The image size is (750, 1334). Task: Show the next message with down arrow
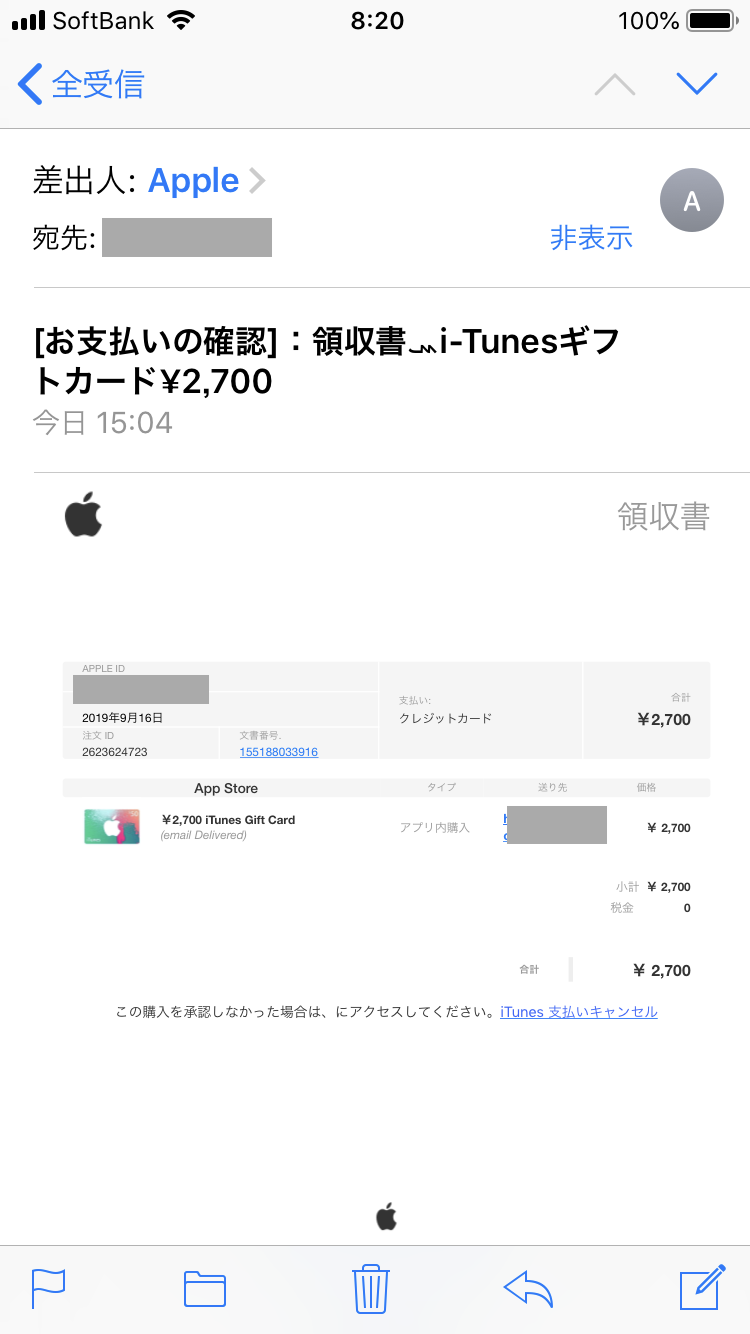pos(697,84)
